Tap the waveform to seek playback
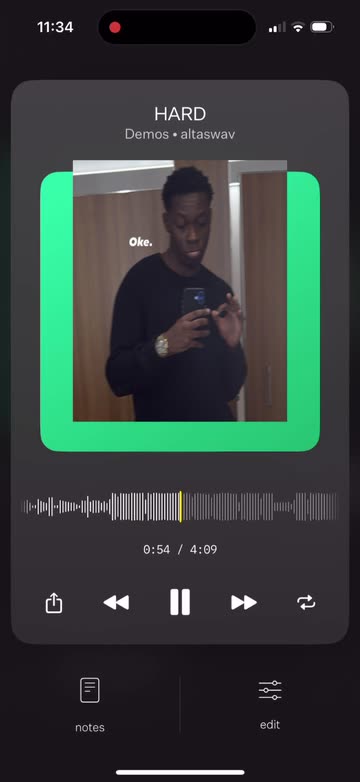 180,507
